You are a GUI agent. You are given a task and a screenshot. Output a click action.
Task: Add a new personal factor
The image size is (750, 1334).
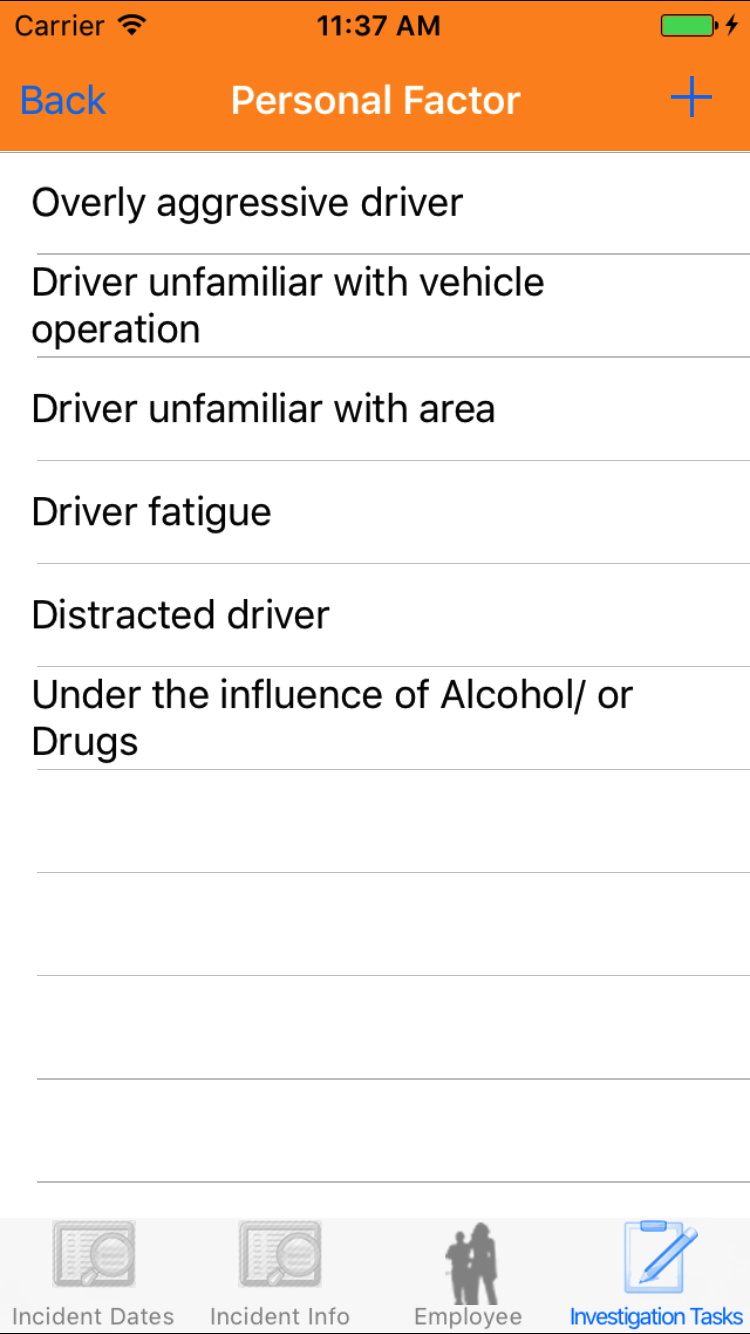coord(690,98)
